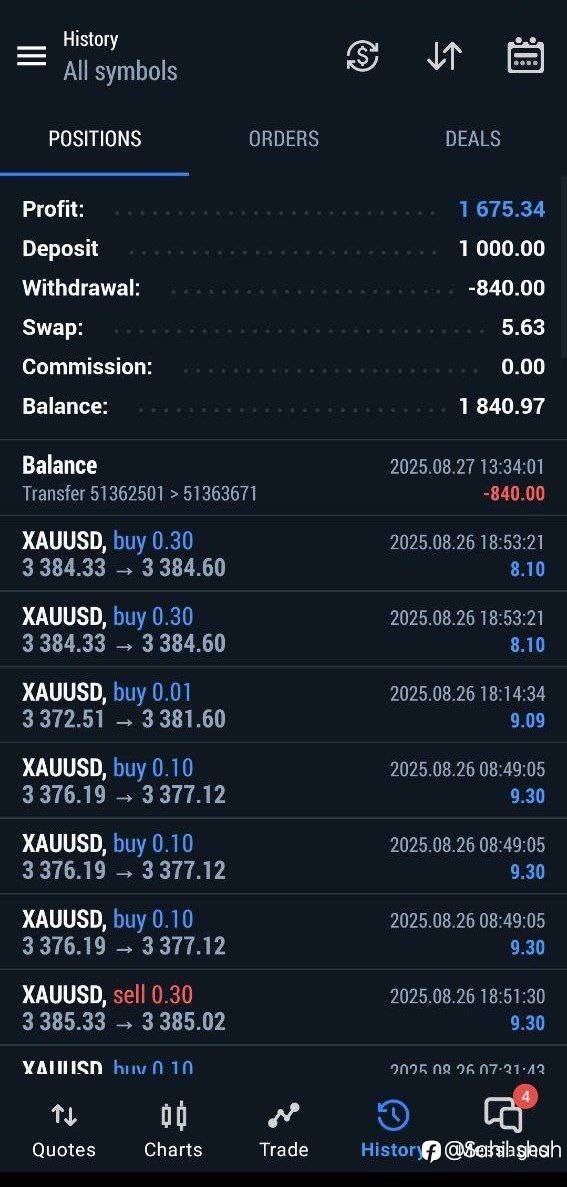Select the Positions tab
The image size is (567, 1187).
[95, 139]
